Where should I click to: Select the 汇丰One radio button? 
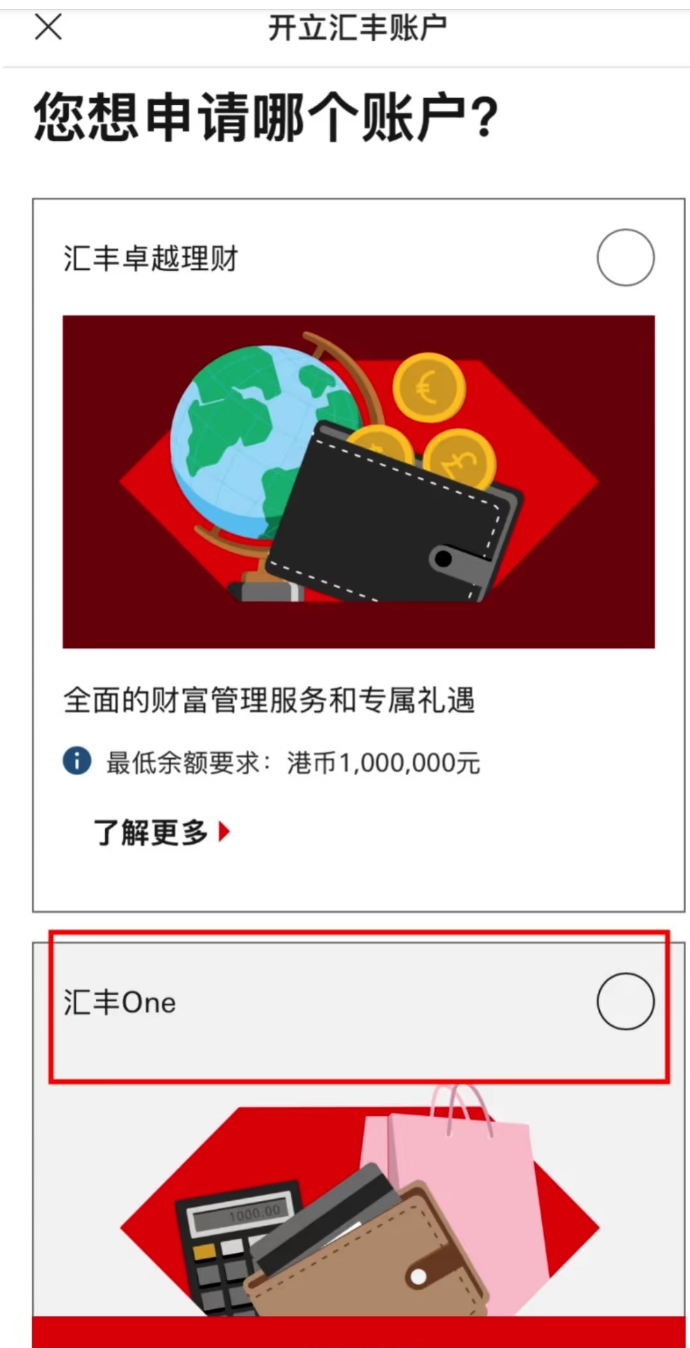pyautogui.click(x=625, y=1001)
